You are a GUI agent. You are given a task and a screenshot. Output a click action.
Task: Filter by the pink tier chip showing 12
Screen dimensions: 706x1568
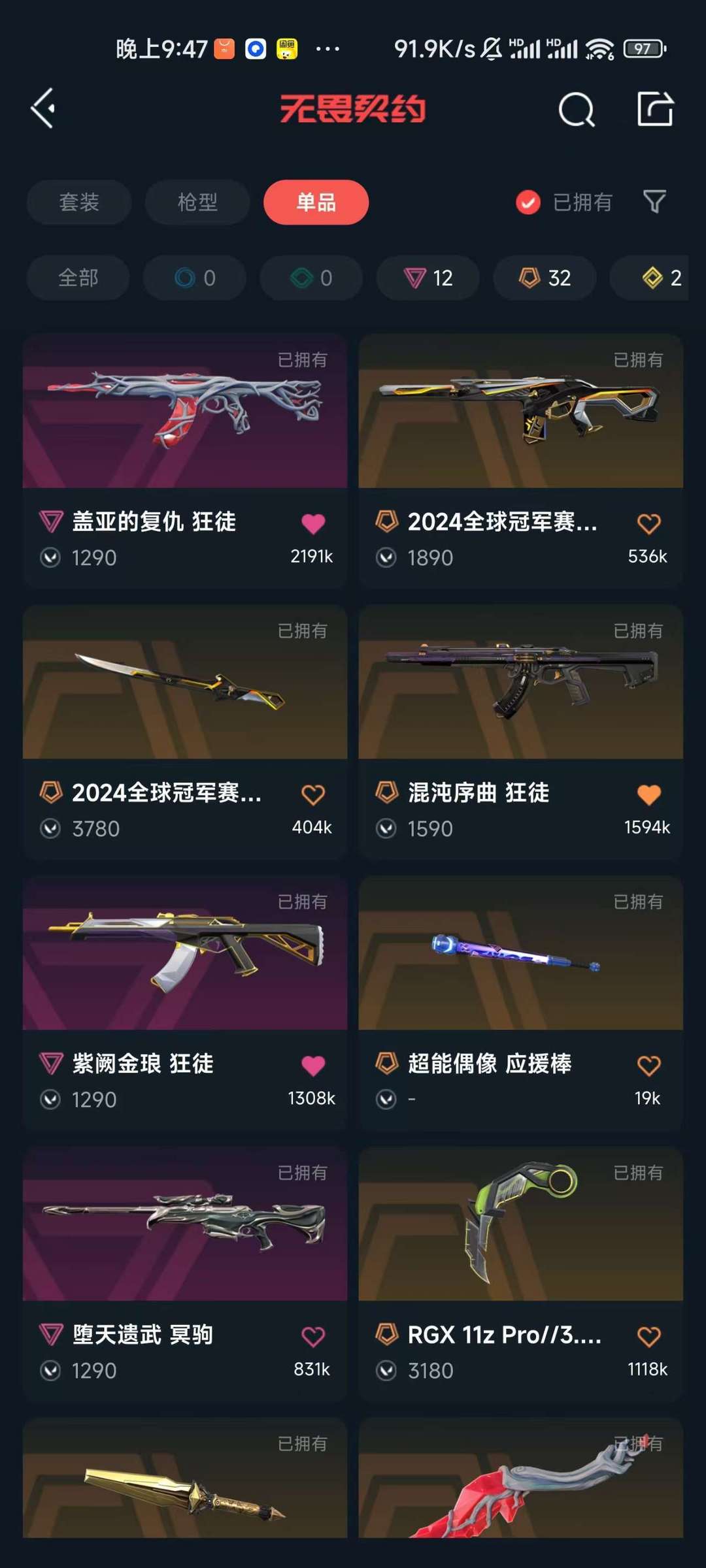(428, 278)
